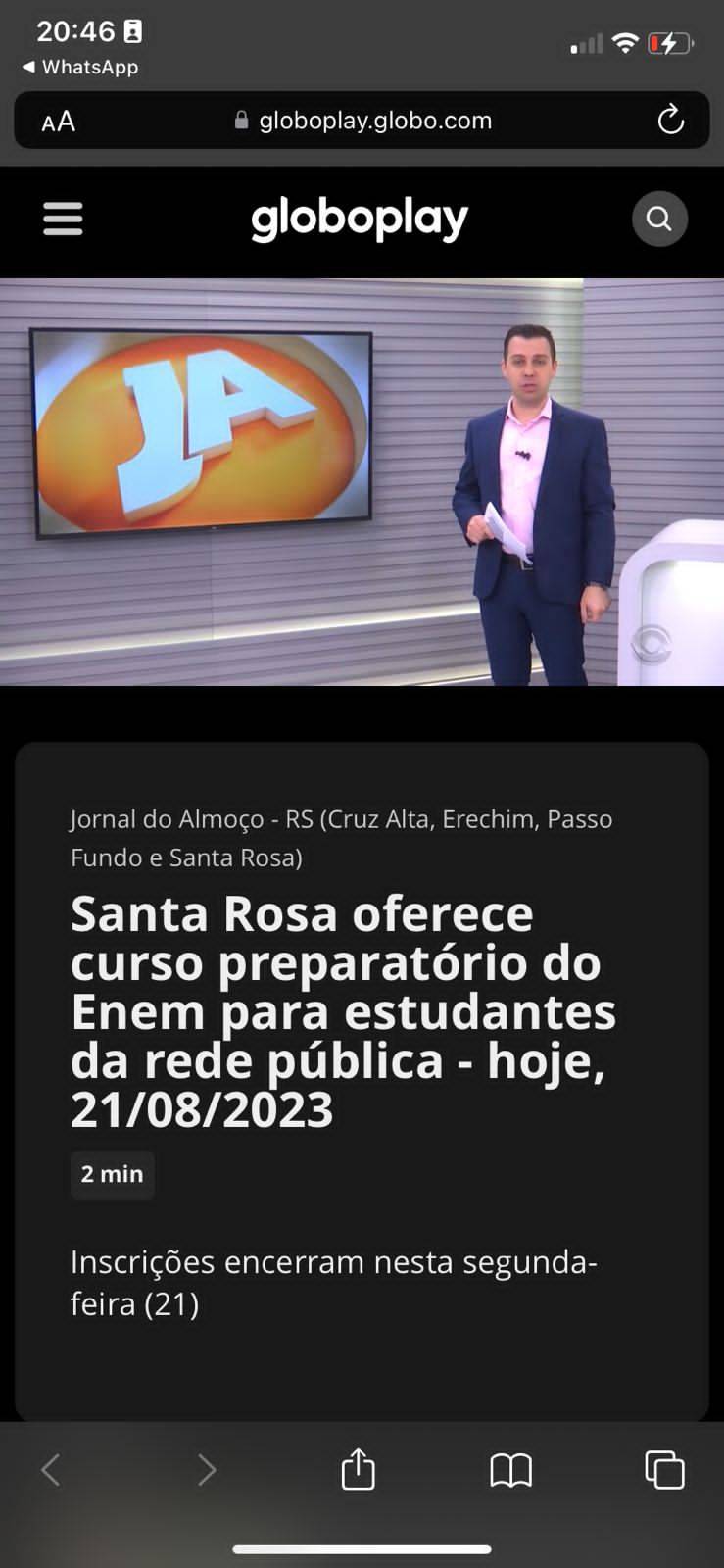Image resolution: width=724 pixels, height=1568 pixels.
Task: Open the AA reader text options
Action: click(x=59, y=122)
